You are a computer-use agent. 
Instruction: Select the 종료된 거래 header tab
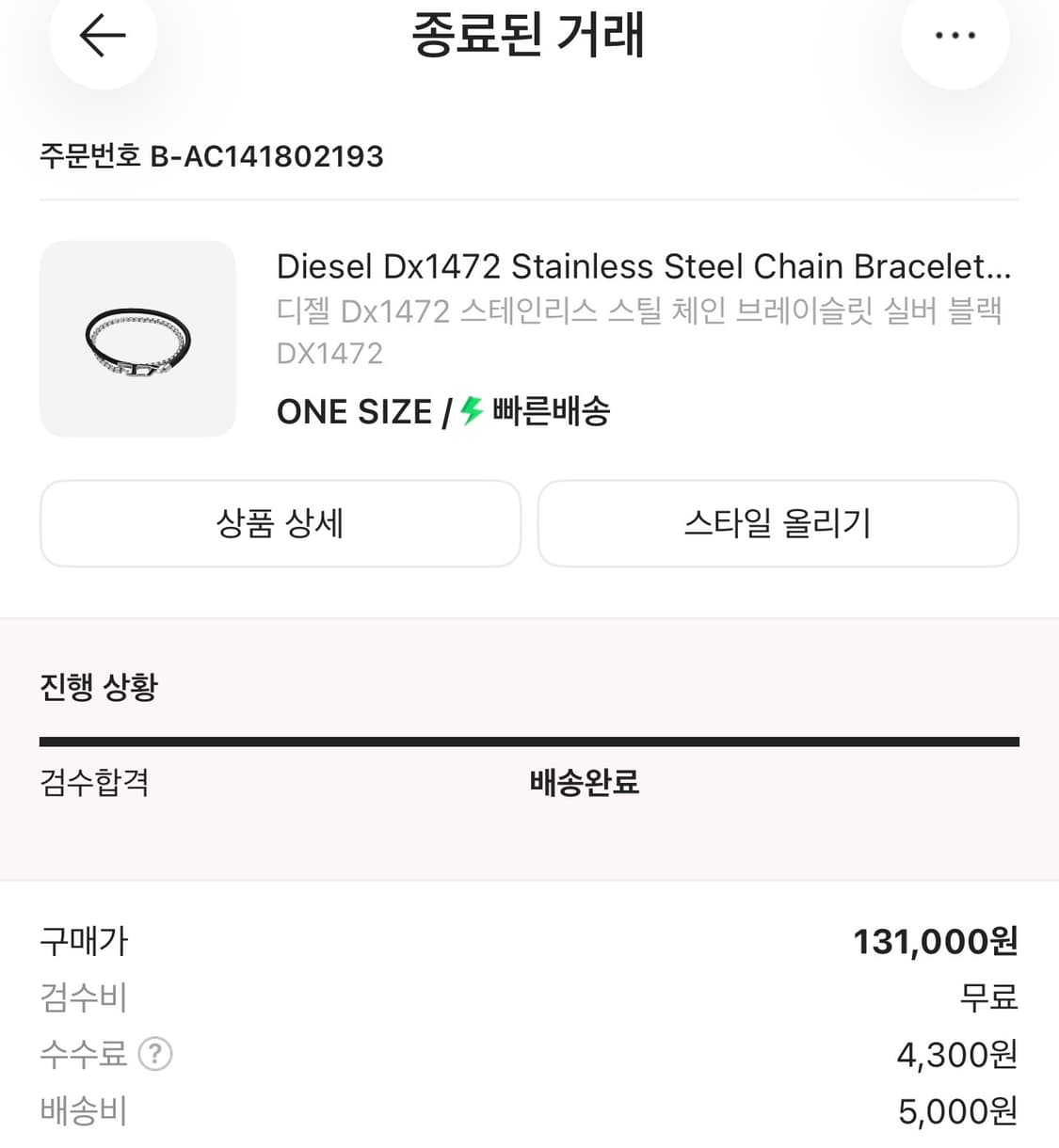529,35
